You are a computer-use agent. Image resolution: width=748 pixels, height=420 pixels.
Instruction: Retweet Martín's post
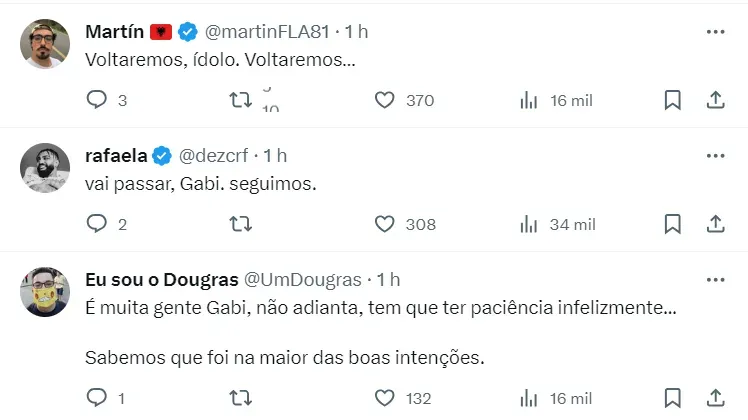240,100
